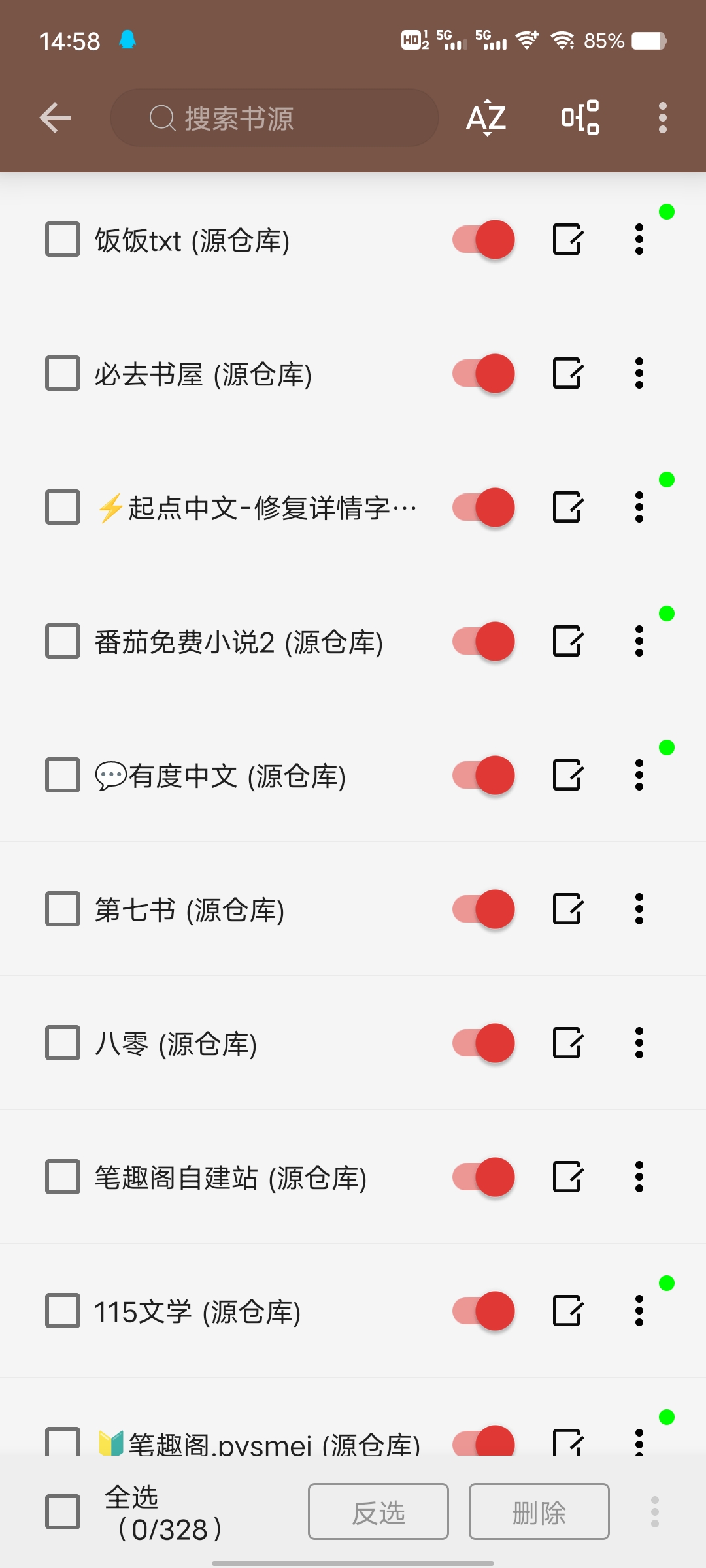Viewport: 706px width, 1568px height.
Task: Turn off the 第七书 (源仓库) switch
Action: (484, 909)
